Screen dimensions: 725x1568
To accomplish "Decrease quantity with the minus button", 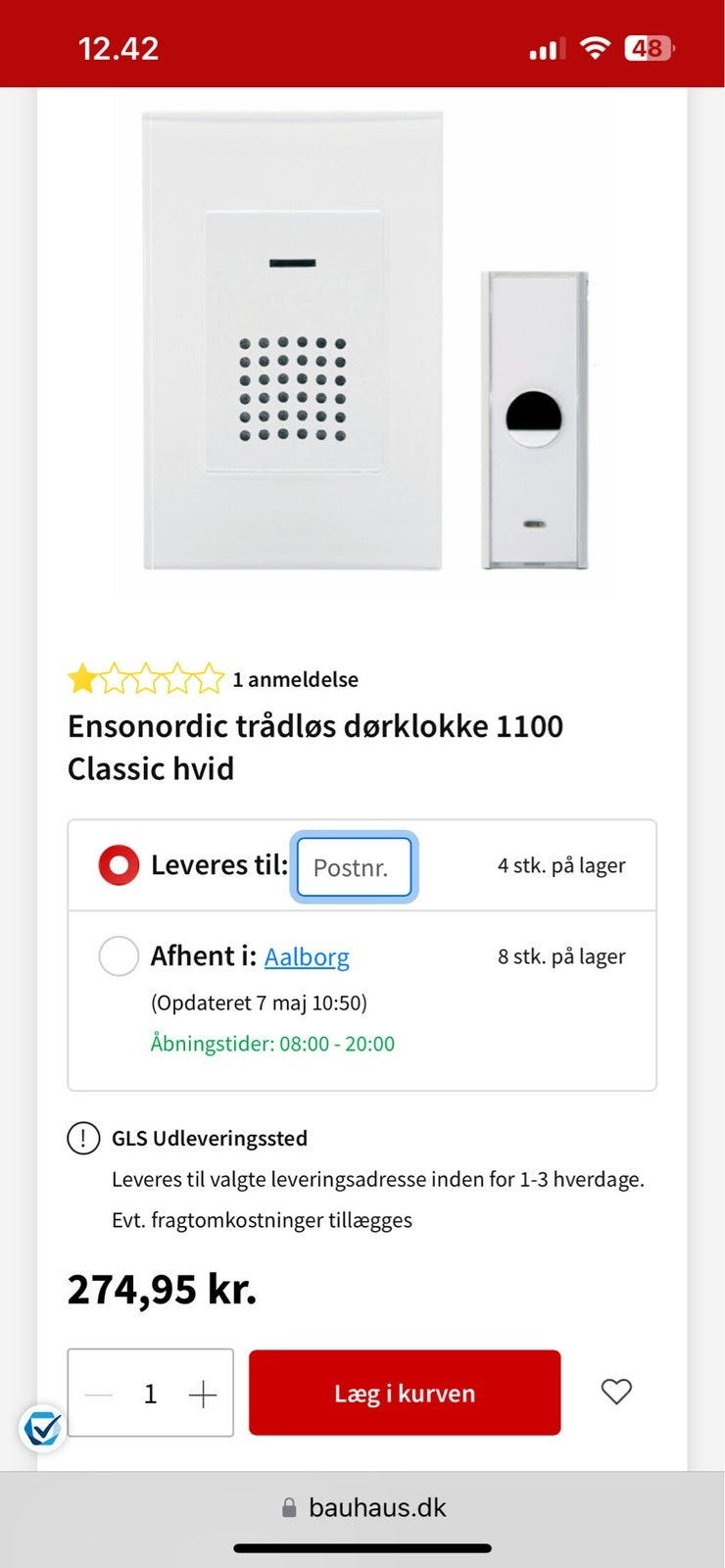I will pyautogui.click(x=99, y=1394).
